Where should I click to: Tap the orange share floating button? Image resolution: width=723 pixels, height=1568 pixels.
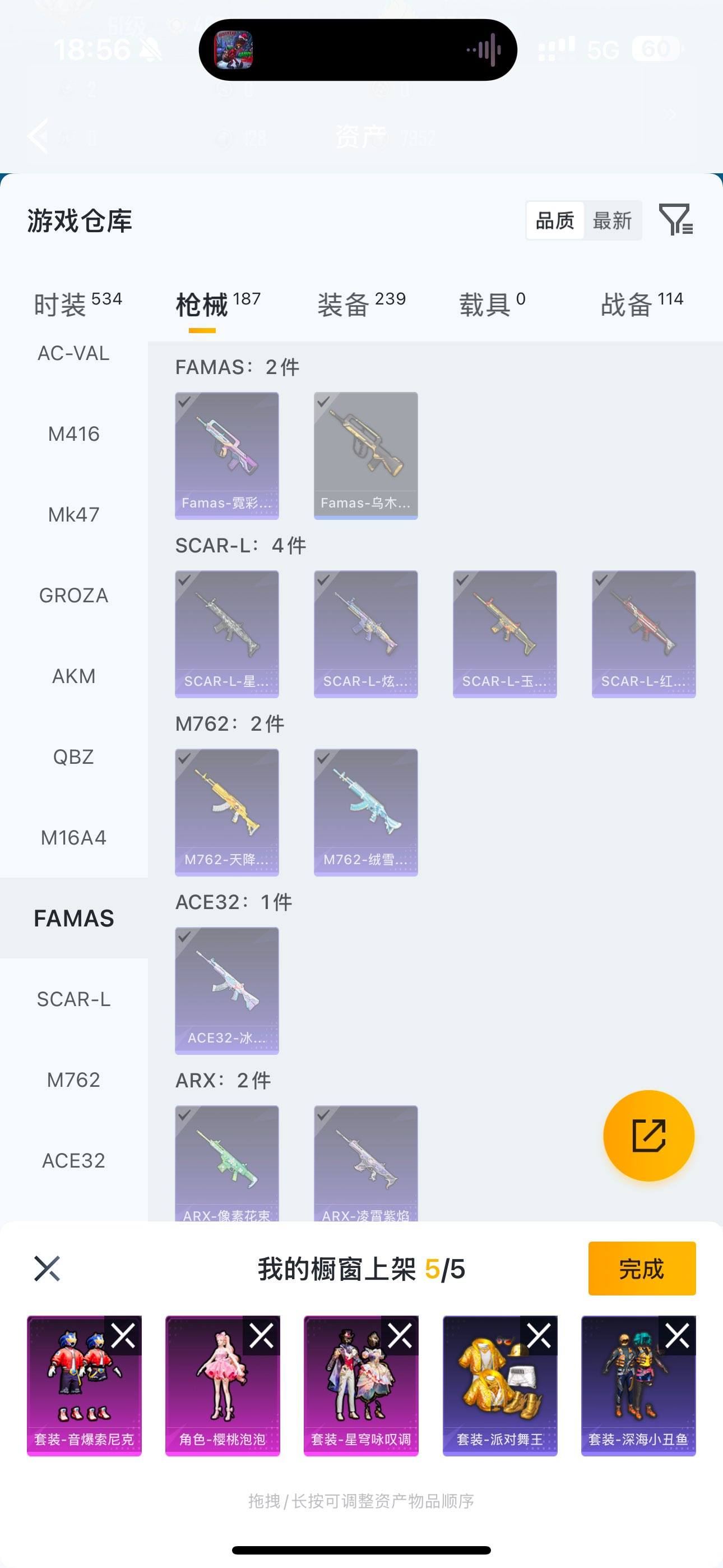pos(648,1135)
